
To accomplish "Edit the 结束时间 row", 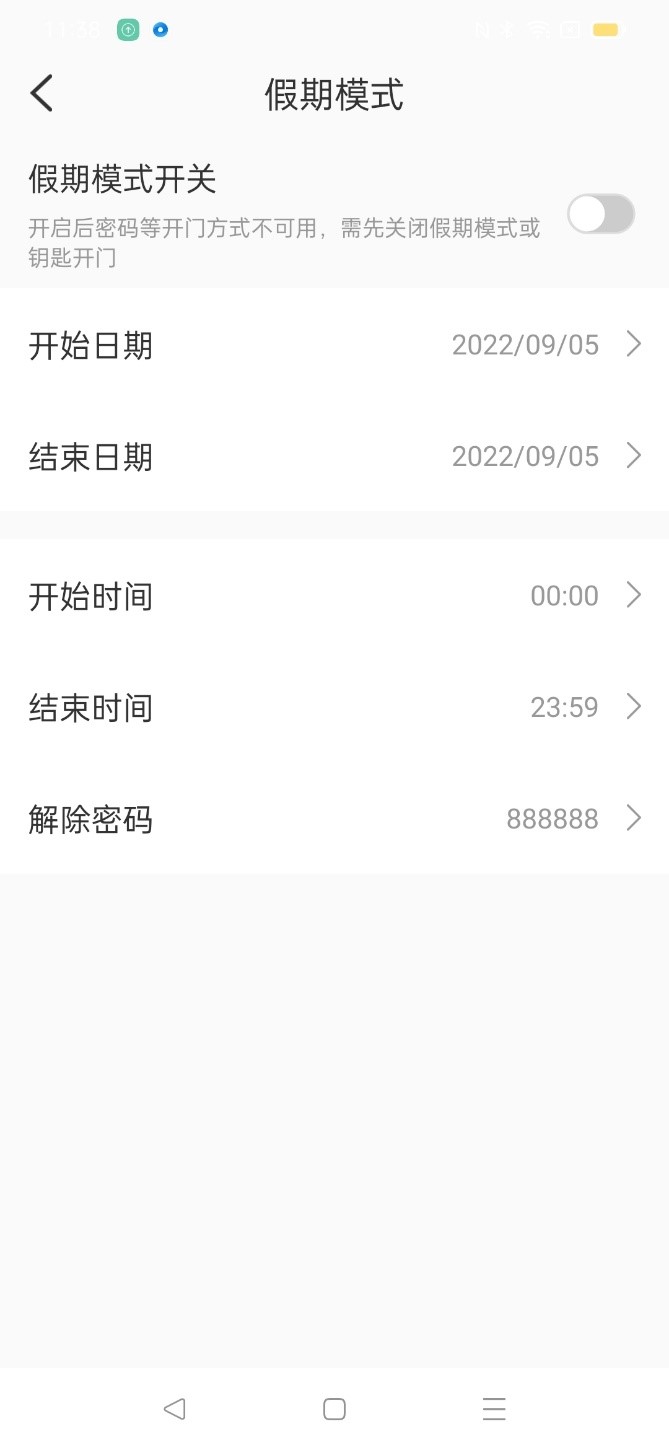I will click(x=334, y=708).
